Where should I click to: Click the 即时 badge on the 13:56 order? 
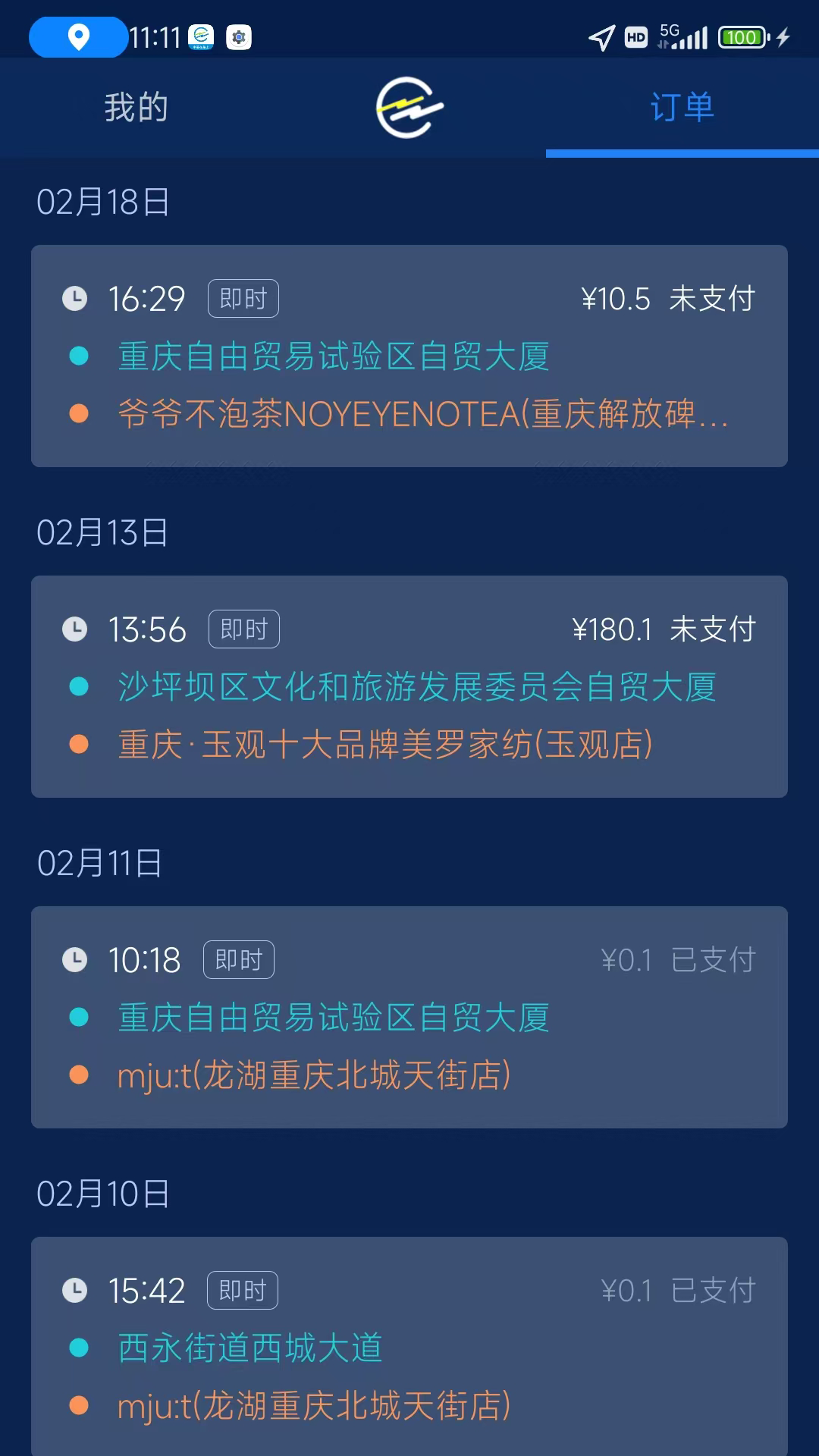(x=243, y=629)
